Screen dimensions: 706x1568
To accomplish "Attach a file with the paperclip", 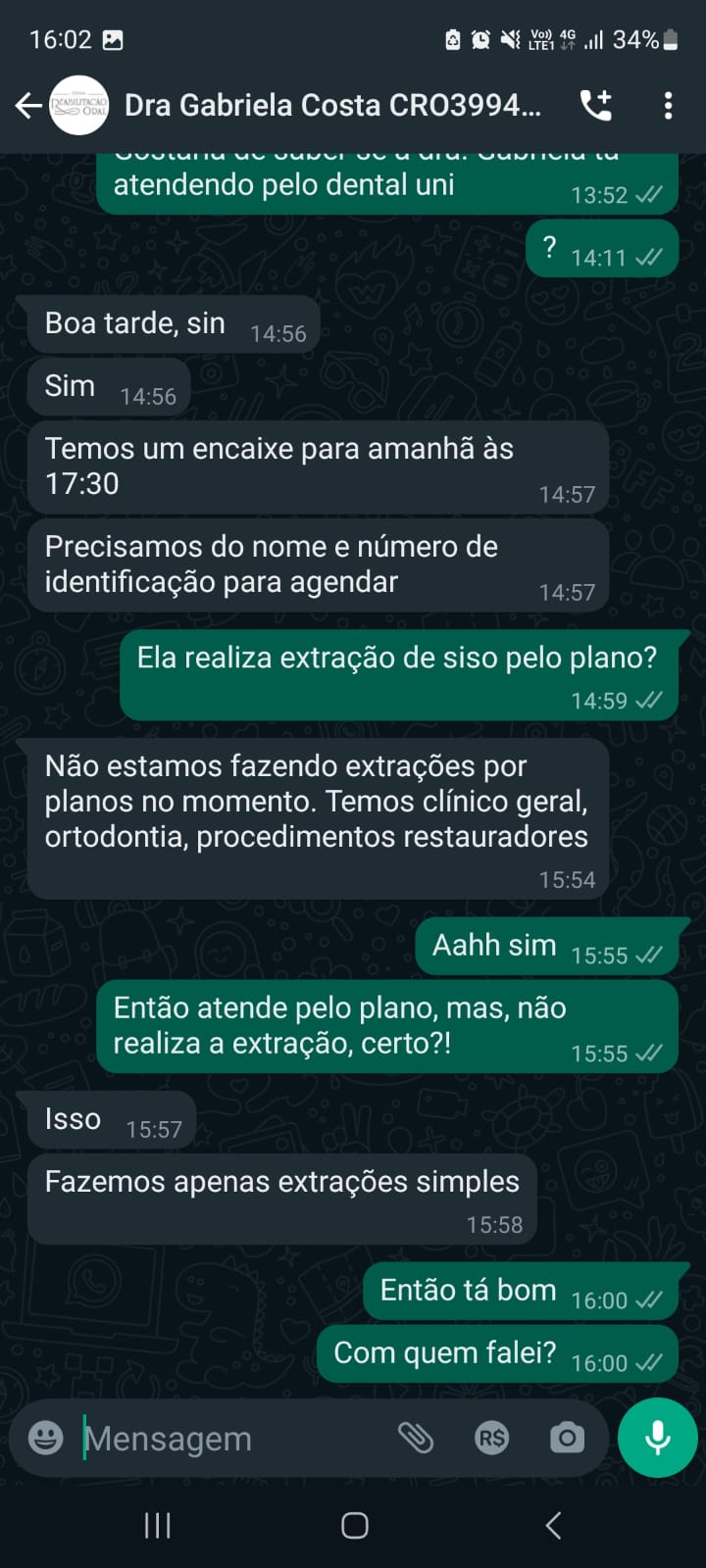I will (x=416, y=1438).
